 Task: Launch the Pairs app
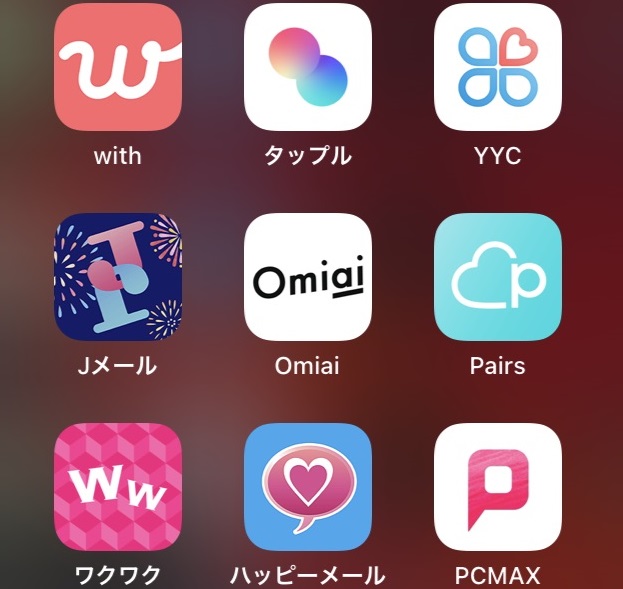coord(498,277)
